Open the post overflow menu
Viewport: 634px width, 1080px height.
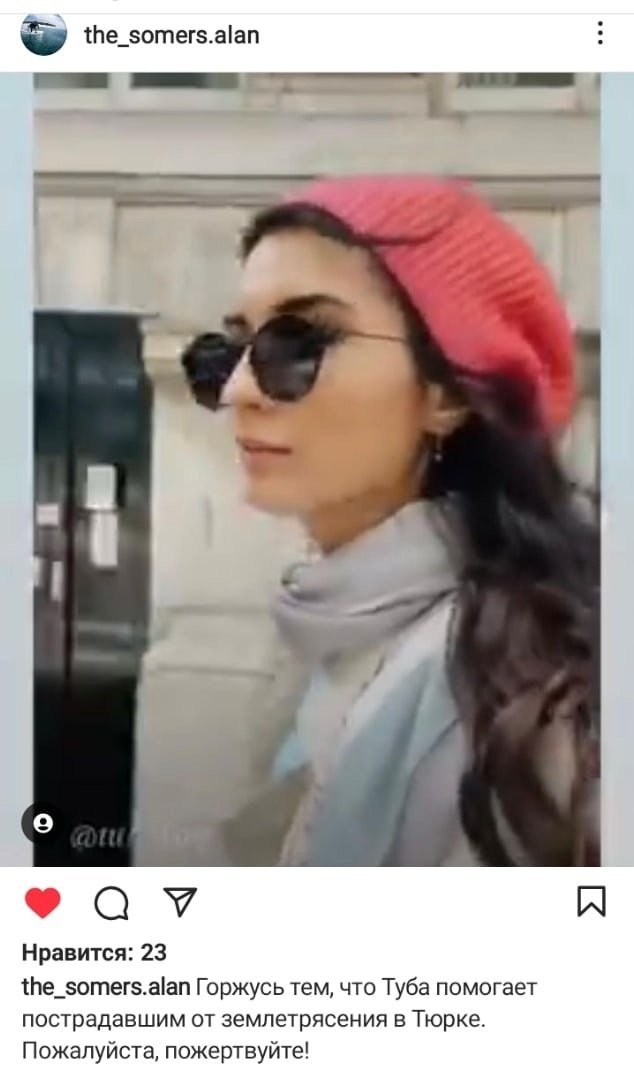point(599,34)
